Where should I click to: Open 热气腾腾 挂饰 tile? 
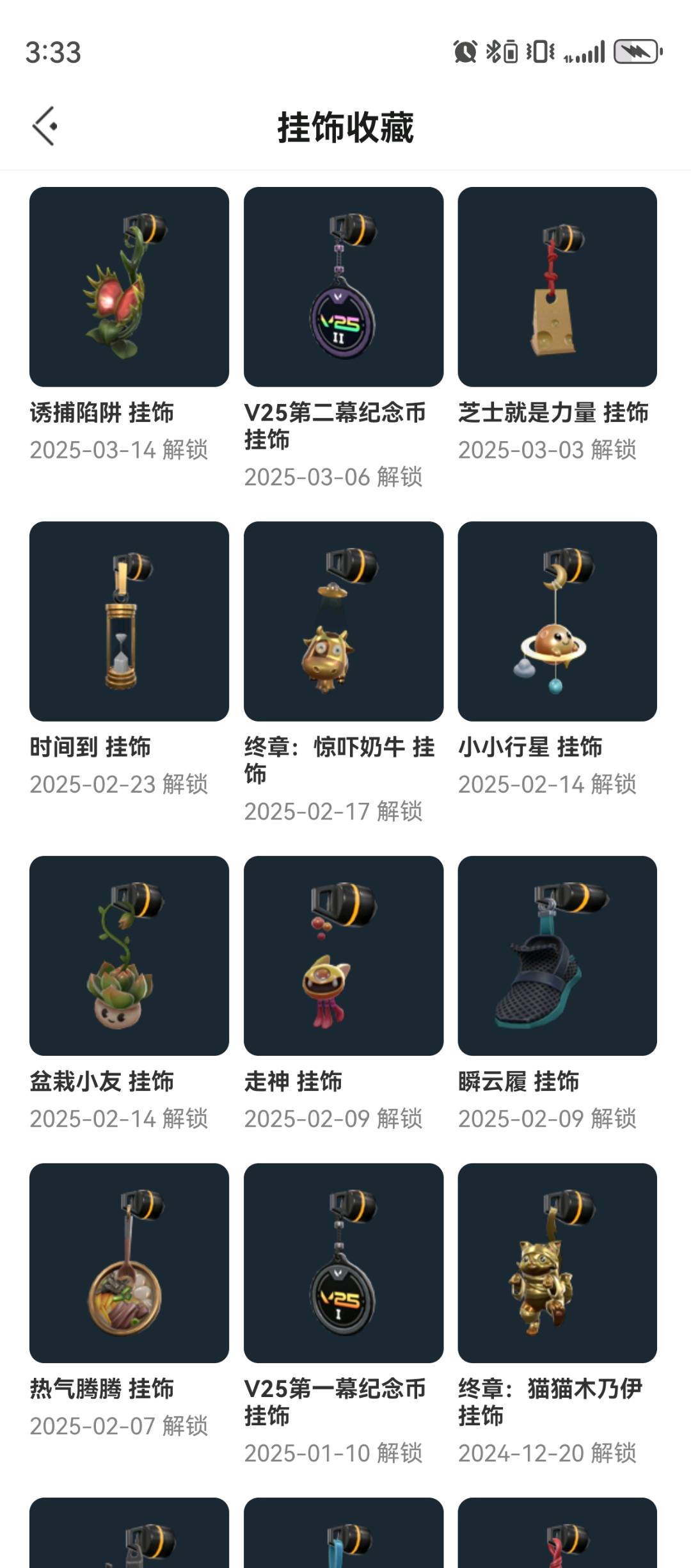point(129,1263)
